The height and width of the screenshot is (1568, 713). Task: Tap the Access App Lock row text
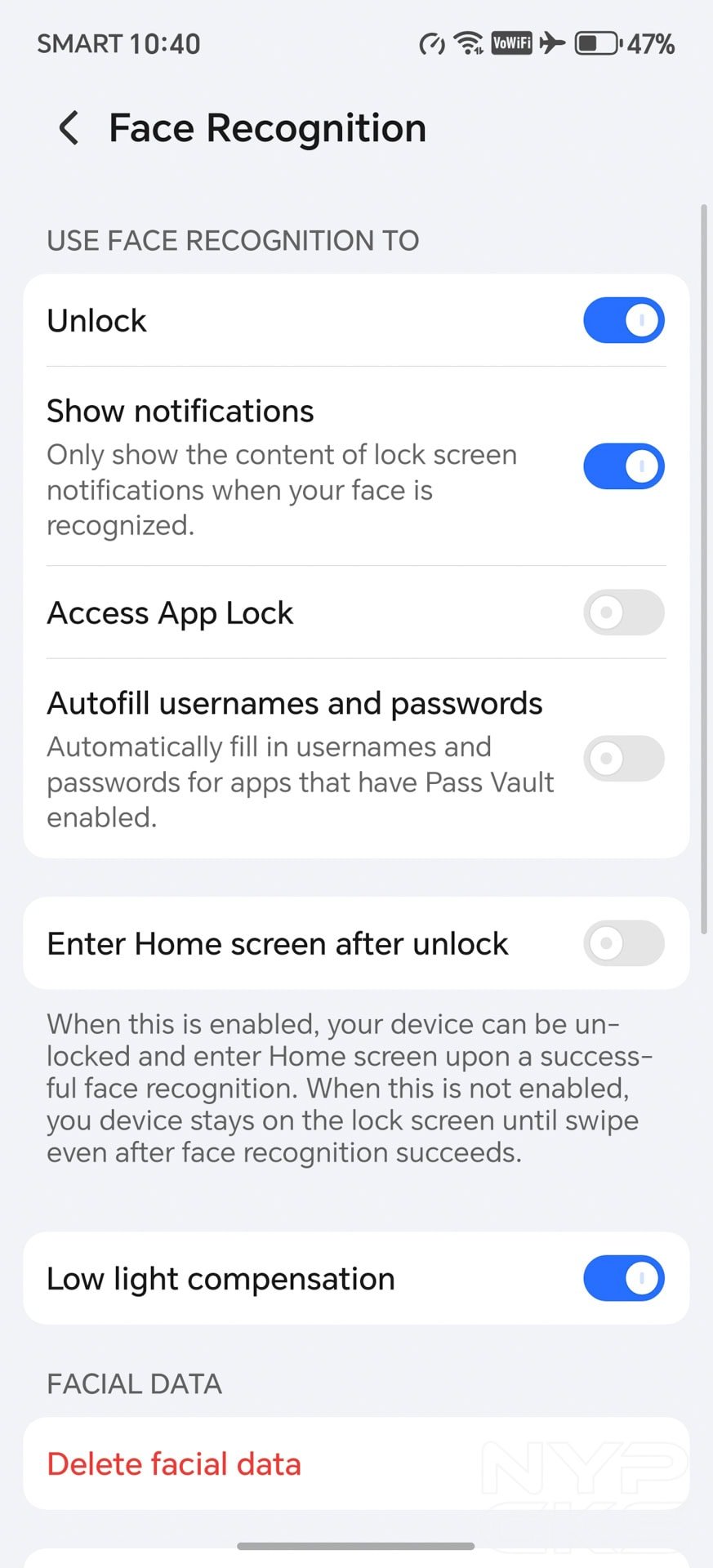[x=170, y=612]
